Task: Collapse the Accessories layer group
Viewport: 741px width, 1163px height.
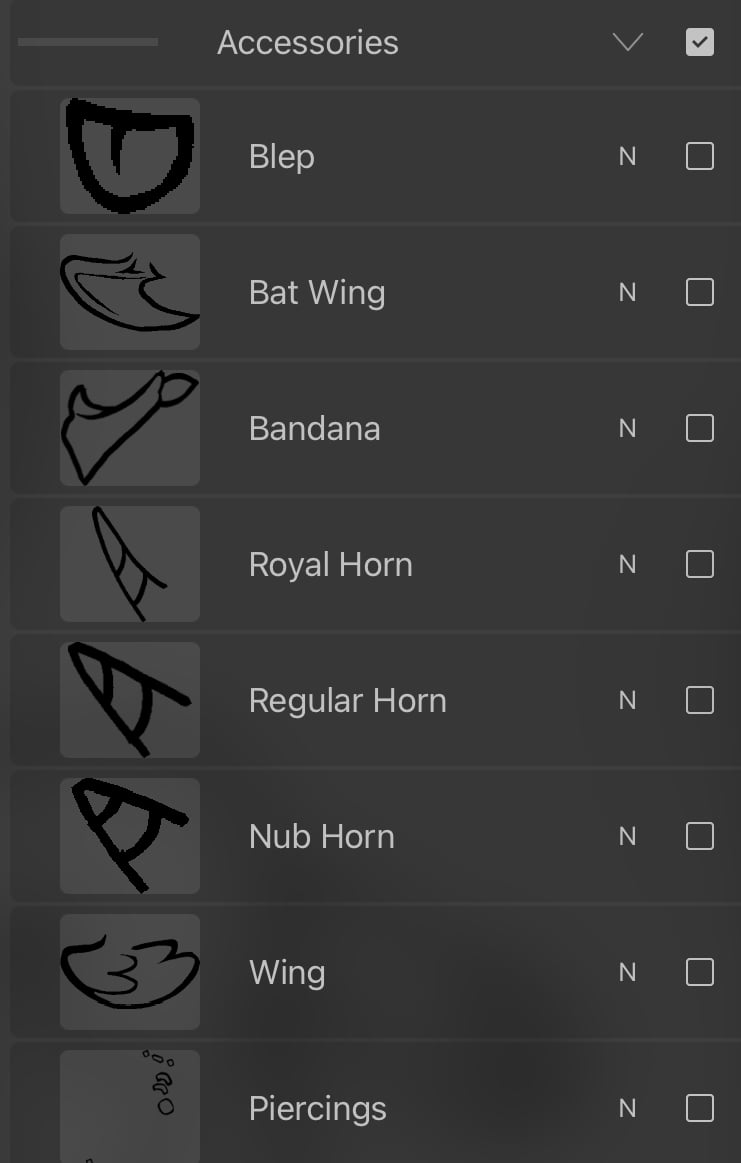Action: 627,43
